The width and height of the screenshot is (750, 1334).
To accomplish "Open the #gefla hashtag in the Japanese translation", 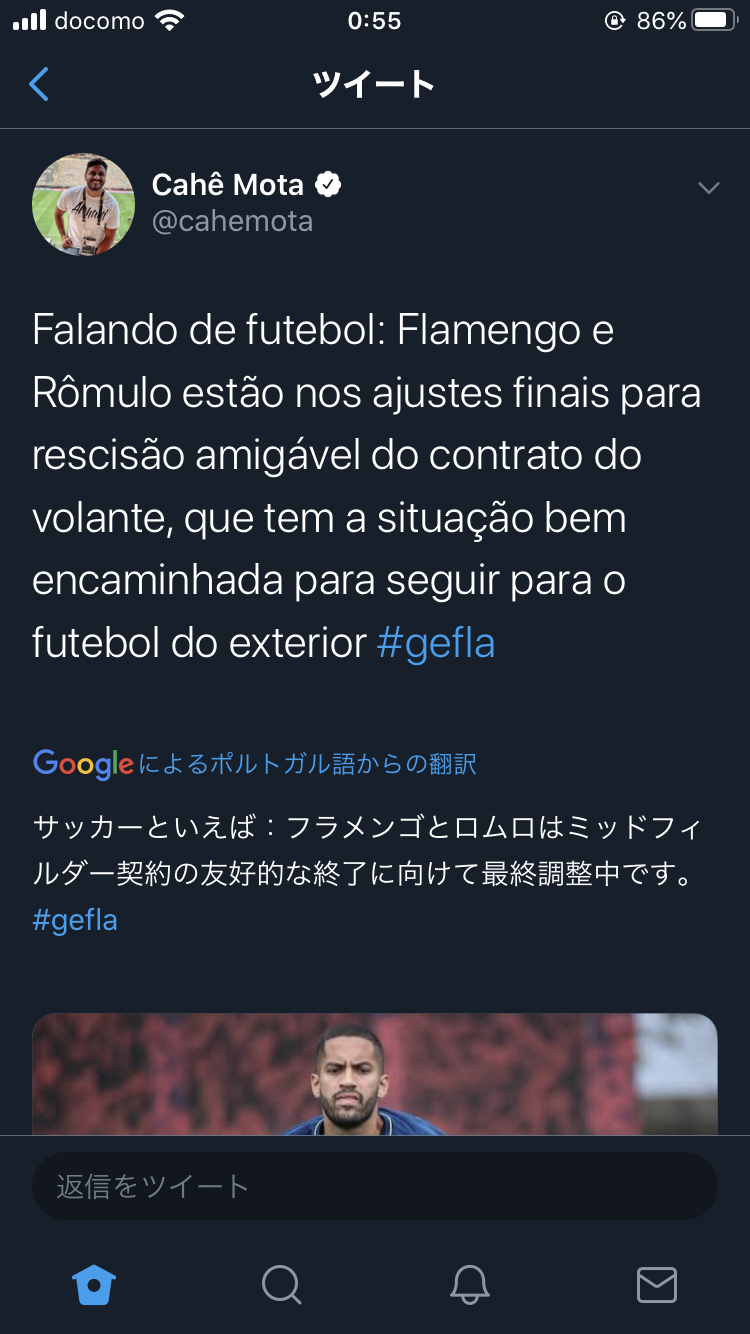I will [75, 920].
